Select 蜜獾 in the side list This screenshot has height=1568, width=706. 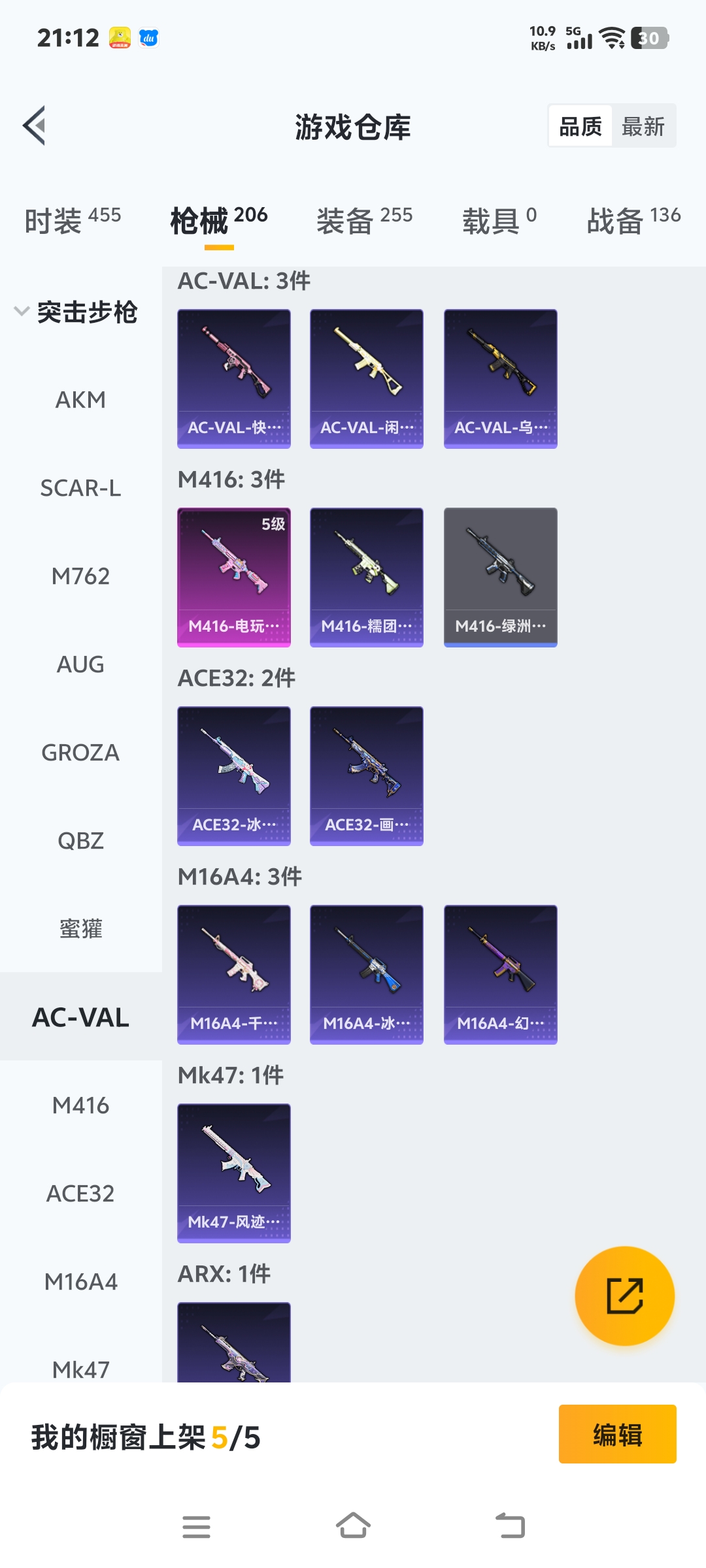pyautogui.click(x=80, y=929)
